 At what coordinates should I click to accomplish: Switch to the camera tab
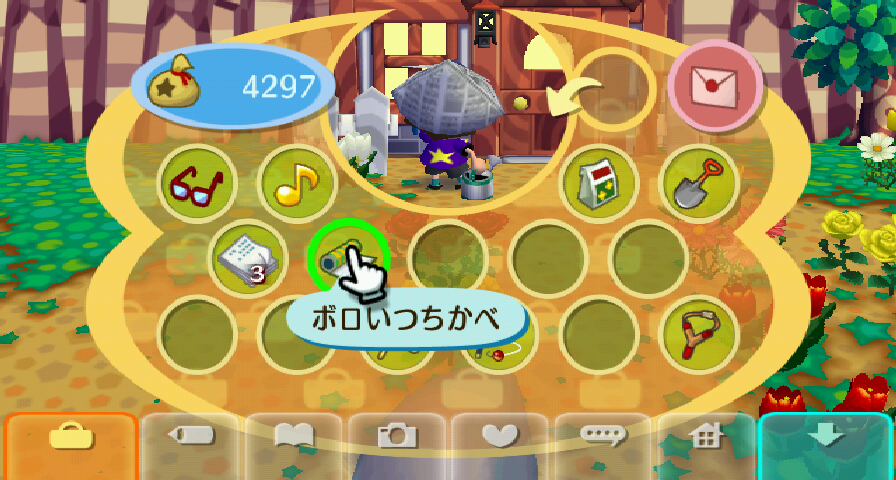click(x=396, y=437)
